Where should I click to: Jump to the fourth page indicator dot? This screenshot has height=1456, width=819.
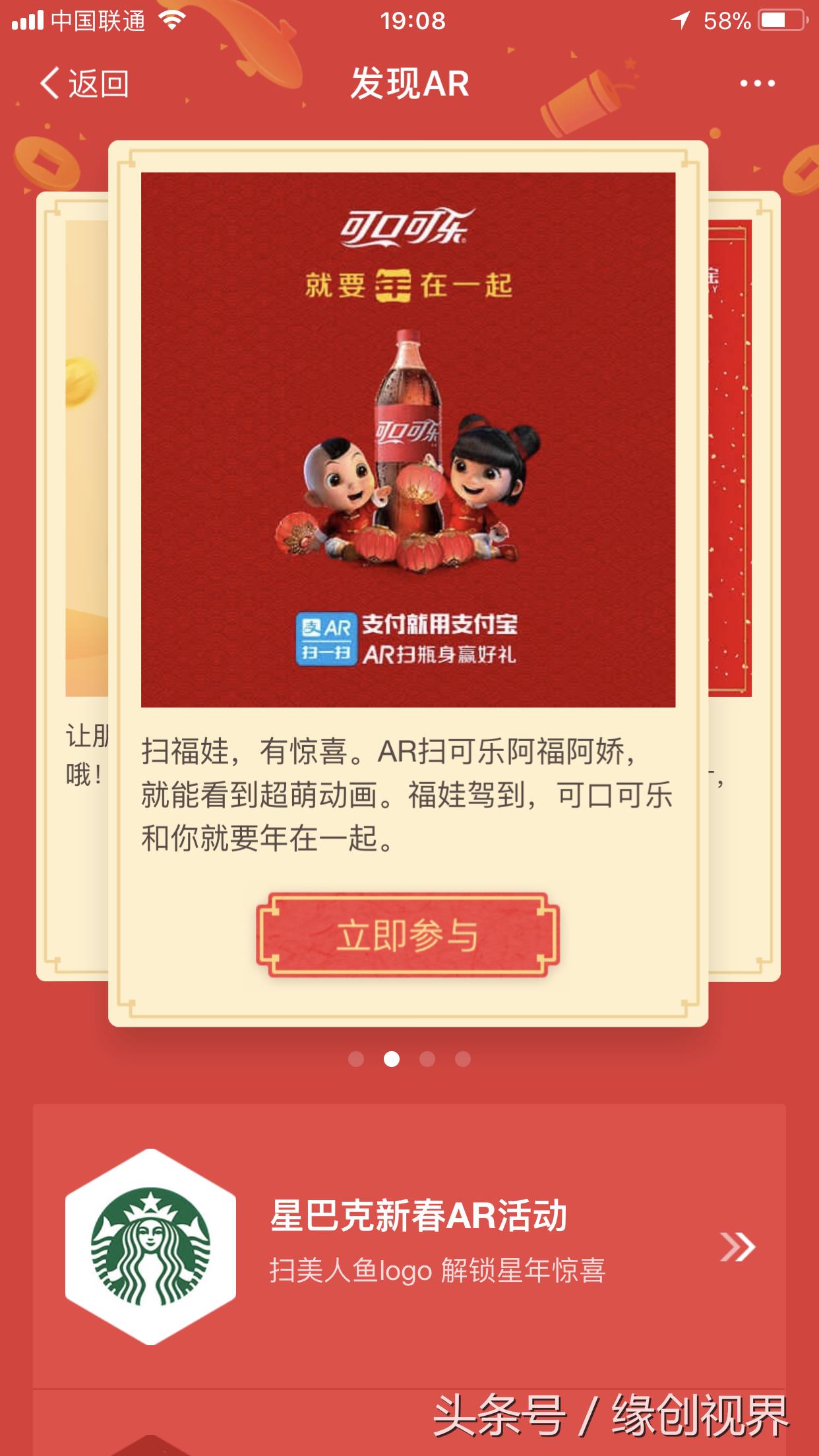pos(463,1059)
